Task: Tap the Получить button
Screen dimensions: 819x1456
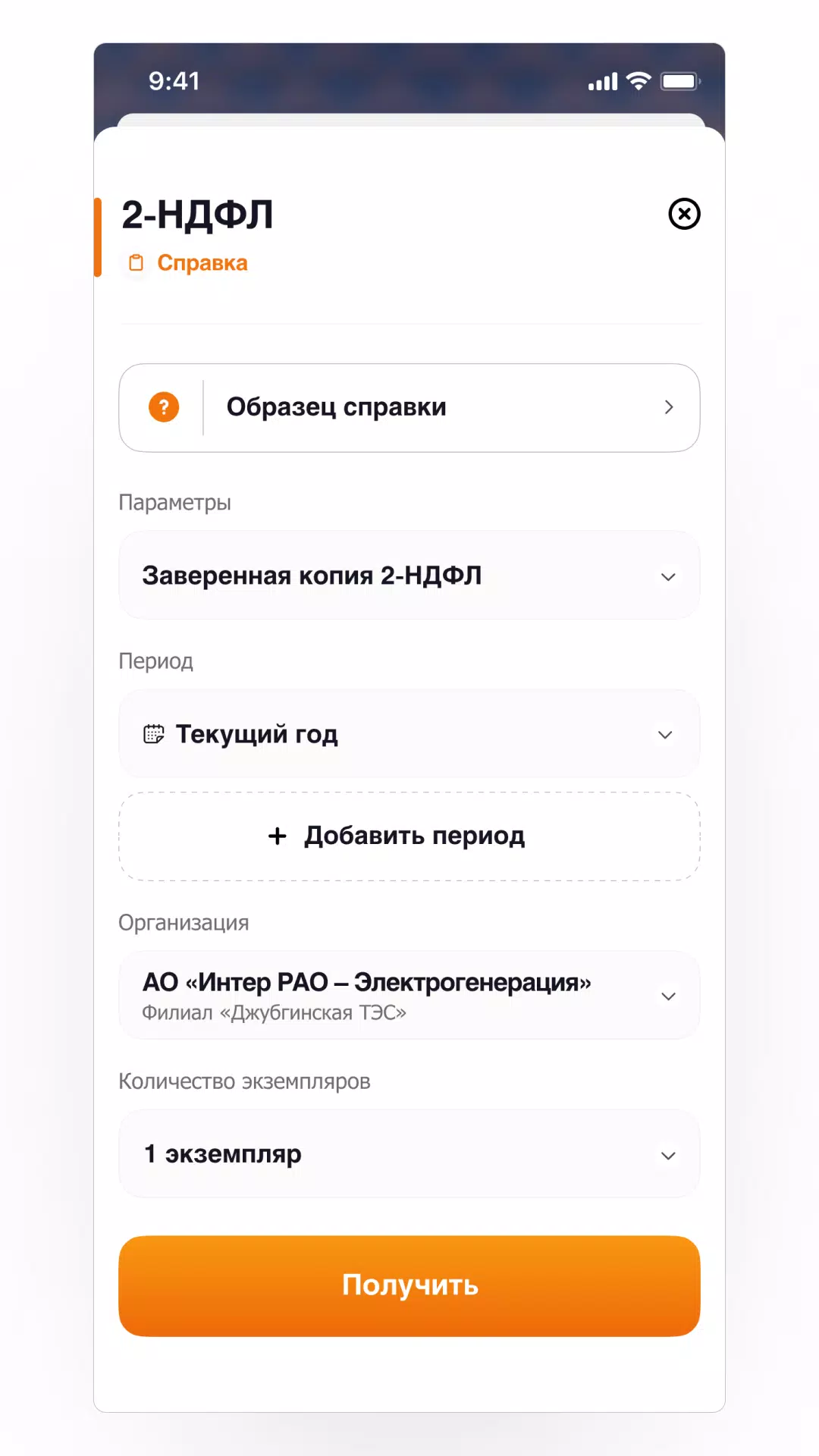Action: coord(409,1286)
